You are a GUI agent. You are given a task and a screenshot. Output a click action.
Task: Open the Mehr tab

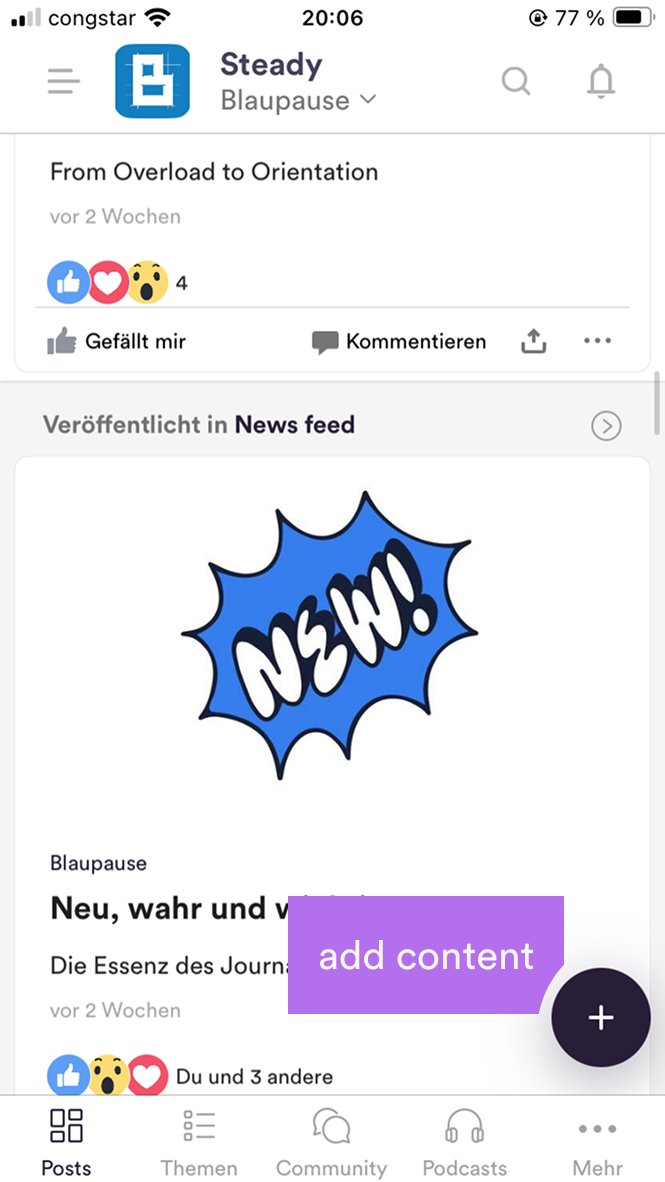pyautogui.click(x=598, y=1142)
